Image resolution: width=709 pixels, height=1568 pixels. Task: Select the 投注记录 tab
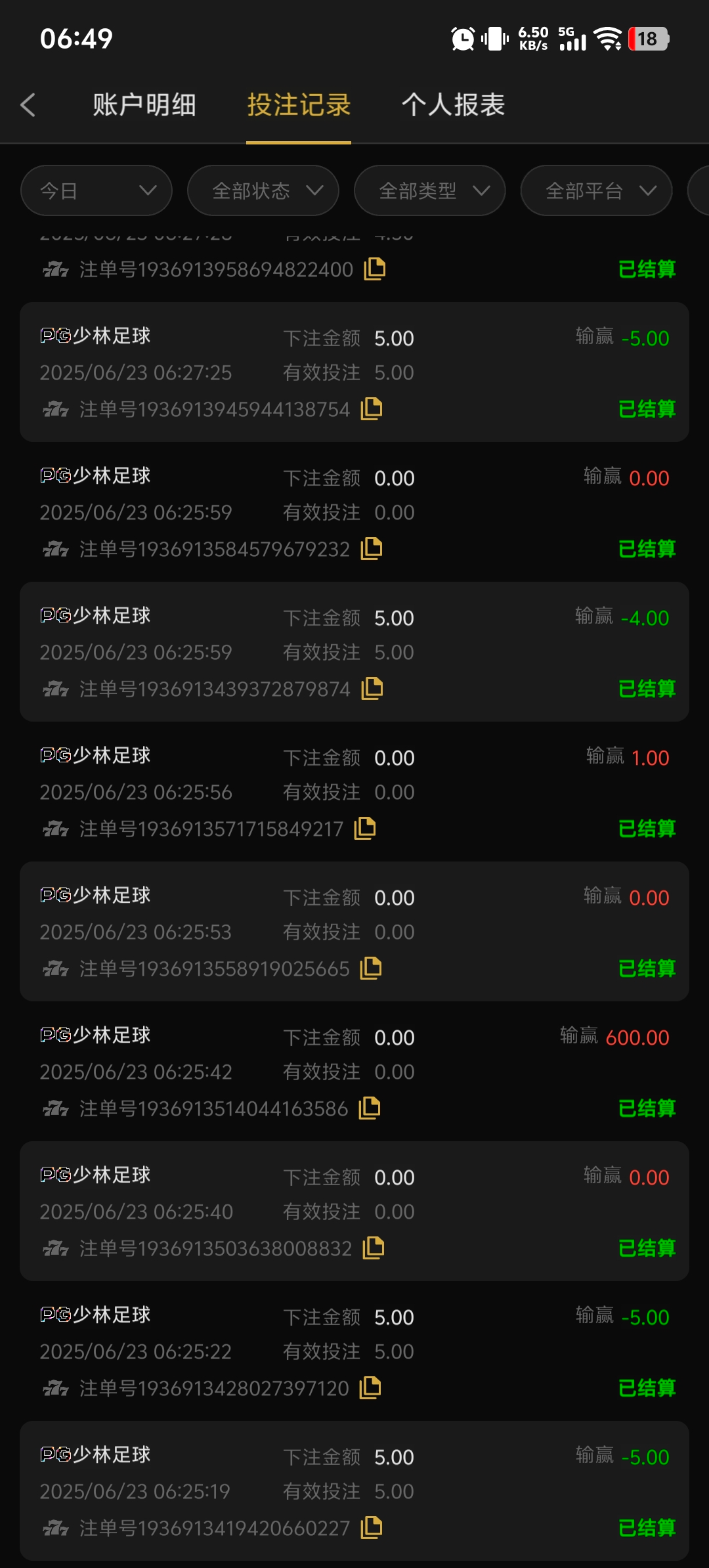click(299, 105)
